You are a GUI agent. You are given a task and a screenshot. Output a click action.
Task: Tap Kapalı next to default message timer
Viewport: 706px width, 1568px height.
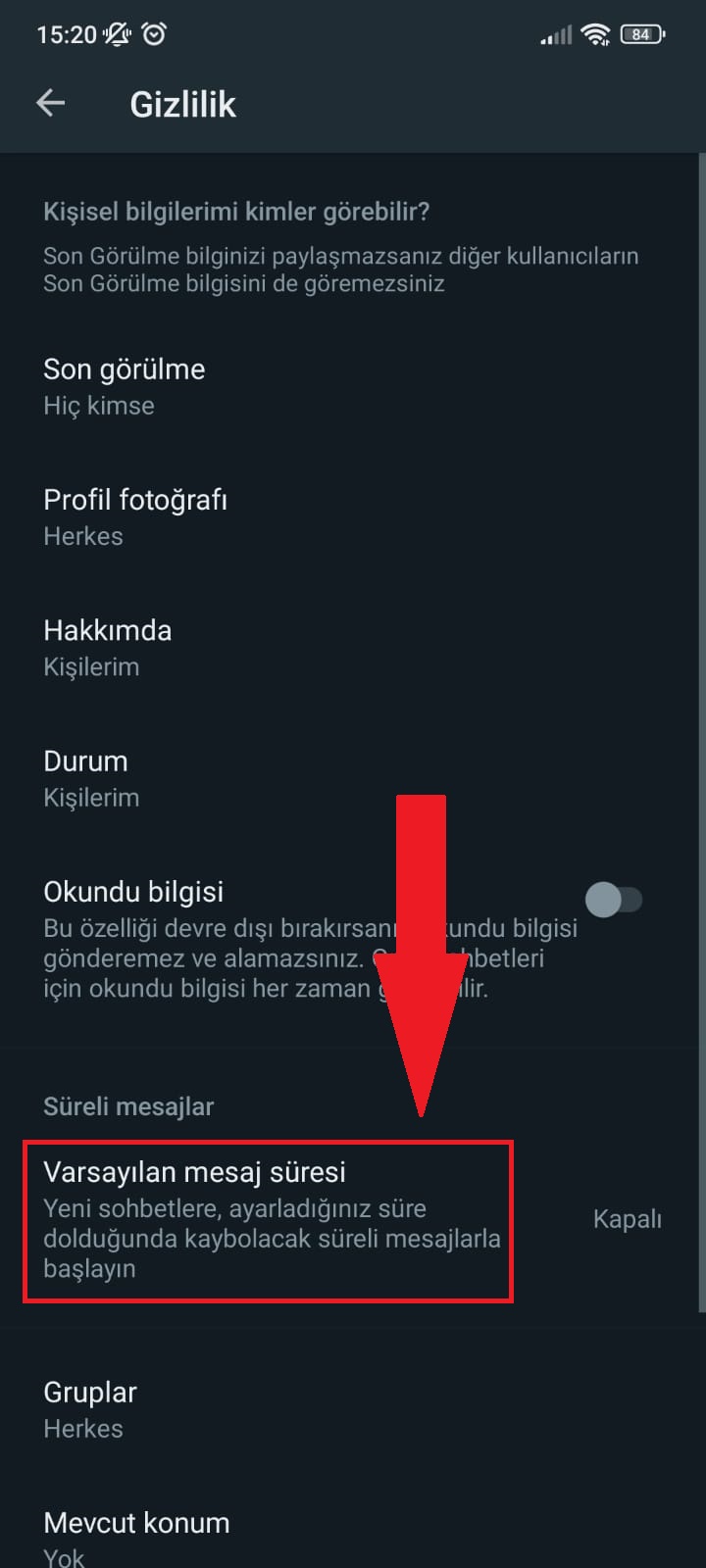click(x=627, y=1218)
